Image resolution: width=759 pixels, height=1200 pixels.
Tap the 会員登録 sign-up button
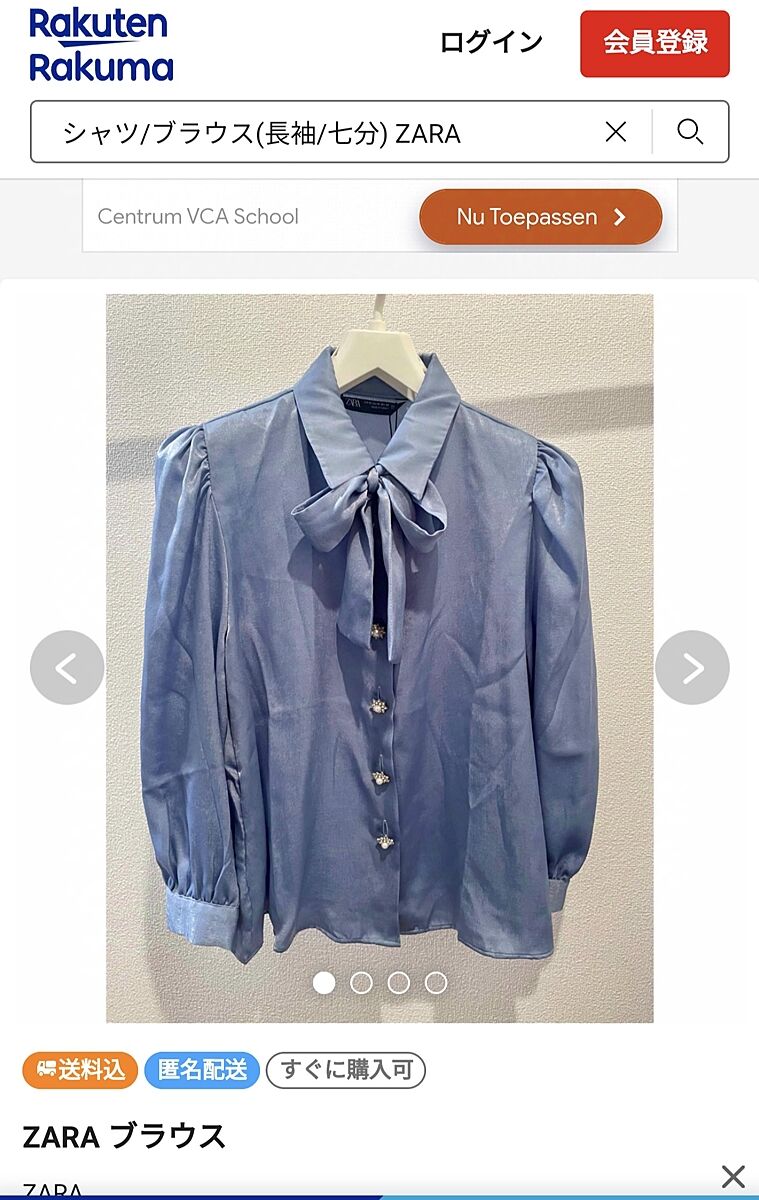click(x=655, y=43)
